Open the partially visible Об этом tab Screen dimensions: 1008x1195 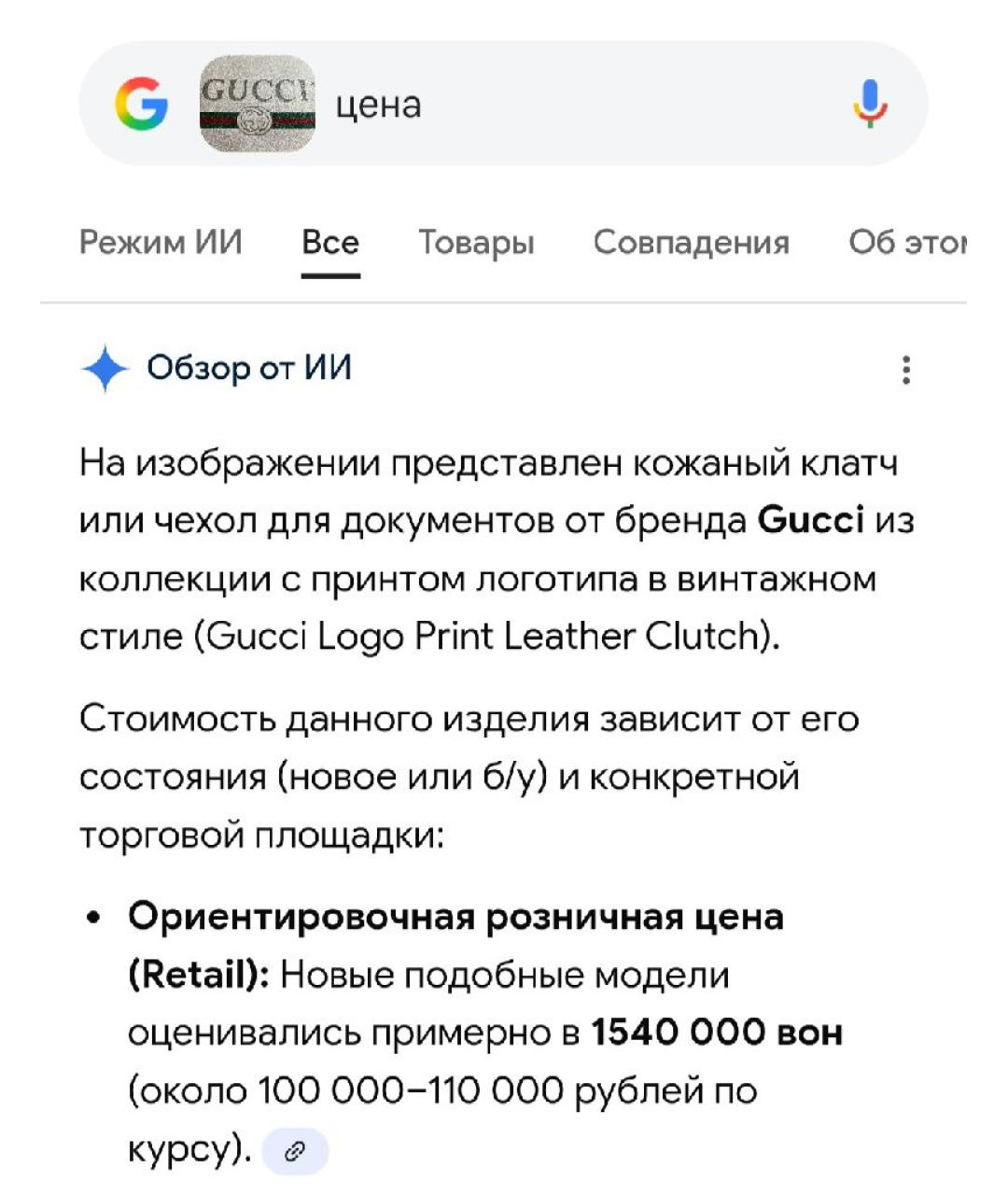[908, 243]
